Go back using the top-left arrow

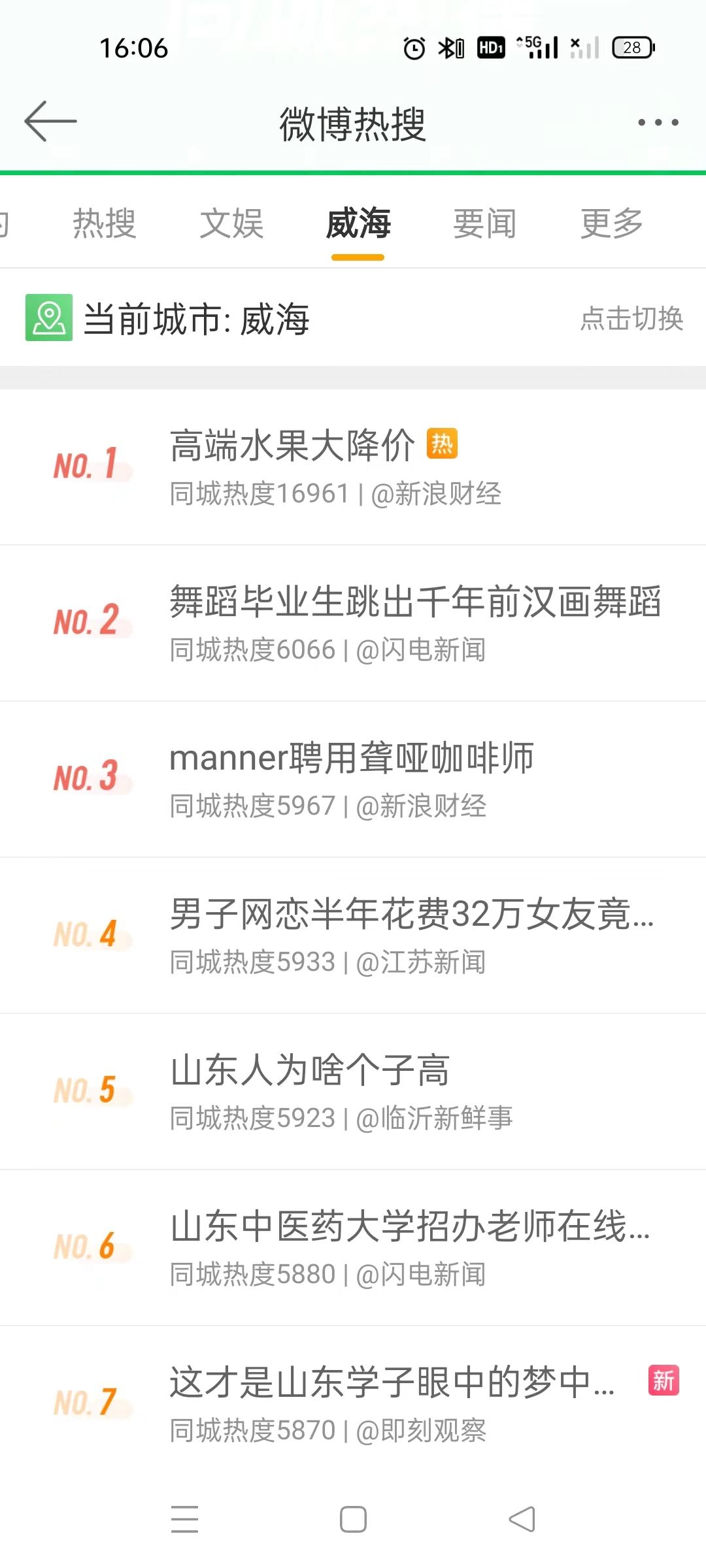[x=50, y=122]
